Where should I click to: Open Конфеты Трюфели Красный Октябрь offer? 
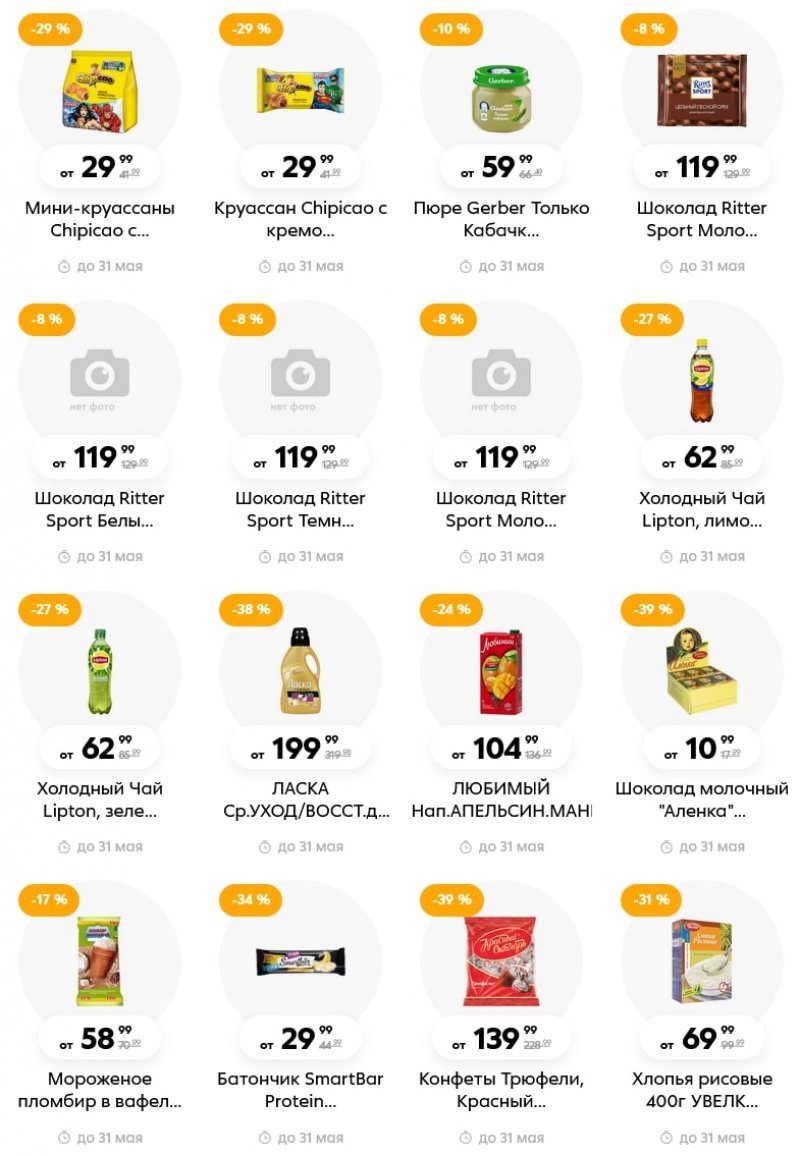pyautogui.click(x=501, y=1090)
